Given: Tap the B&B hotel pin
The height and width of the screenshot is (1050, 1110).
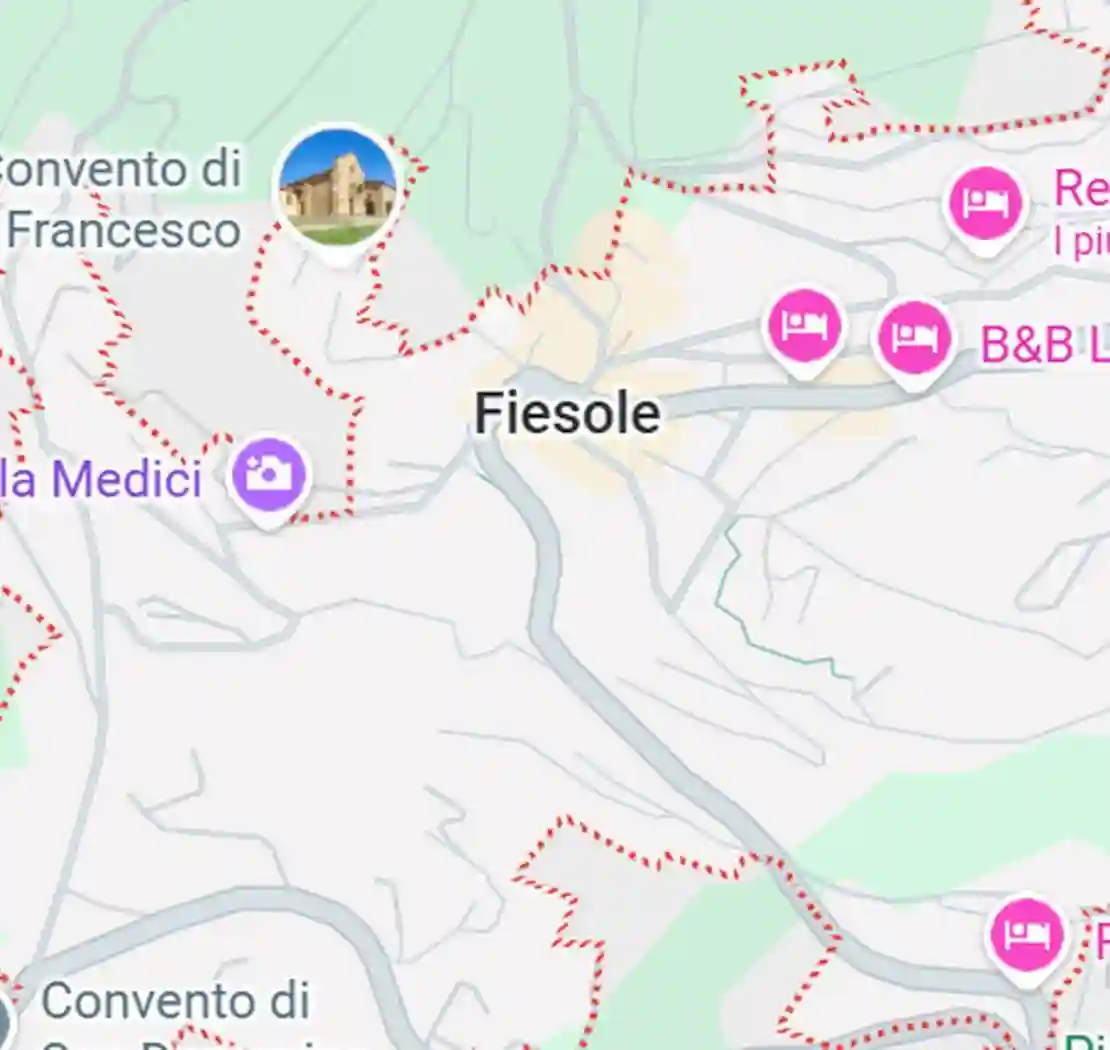Looking at the screenshot, I should 912,338.
